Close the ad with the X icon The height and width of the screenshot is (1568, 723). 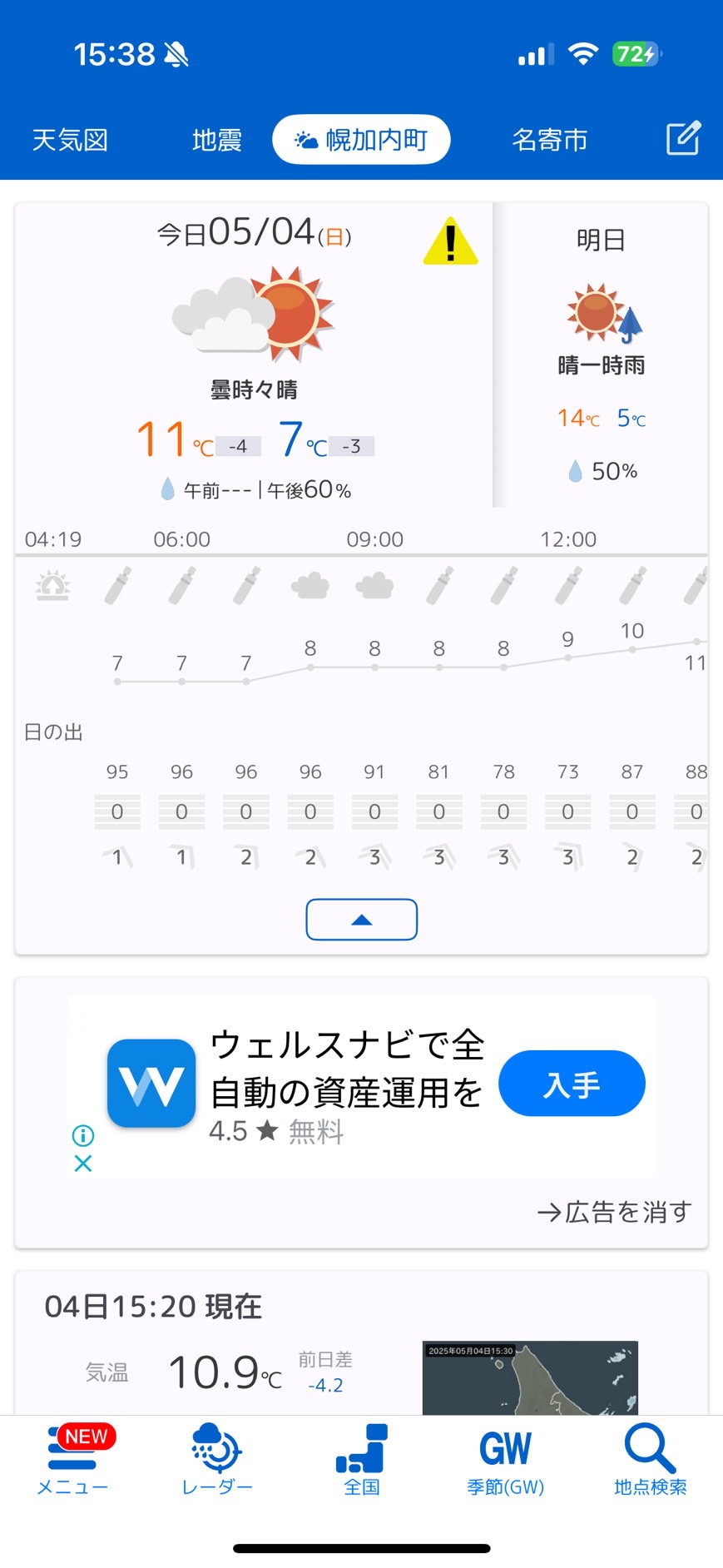pos(83,1164)
